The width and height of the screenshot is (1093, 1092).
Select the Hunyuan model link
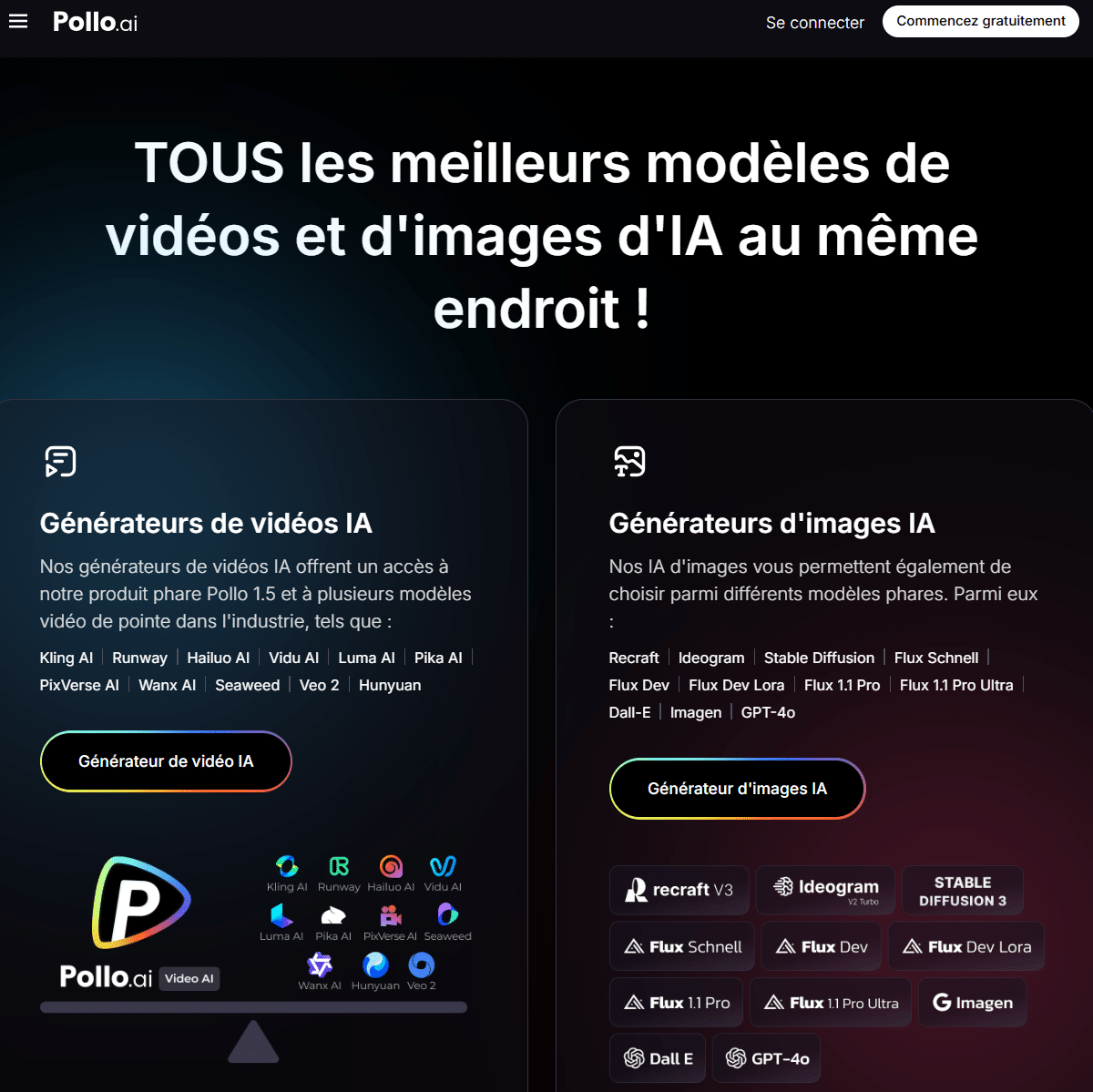coord(390,685)
